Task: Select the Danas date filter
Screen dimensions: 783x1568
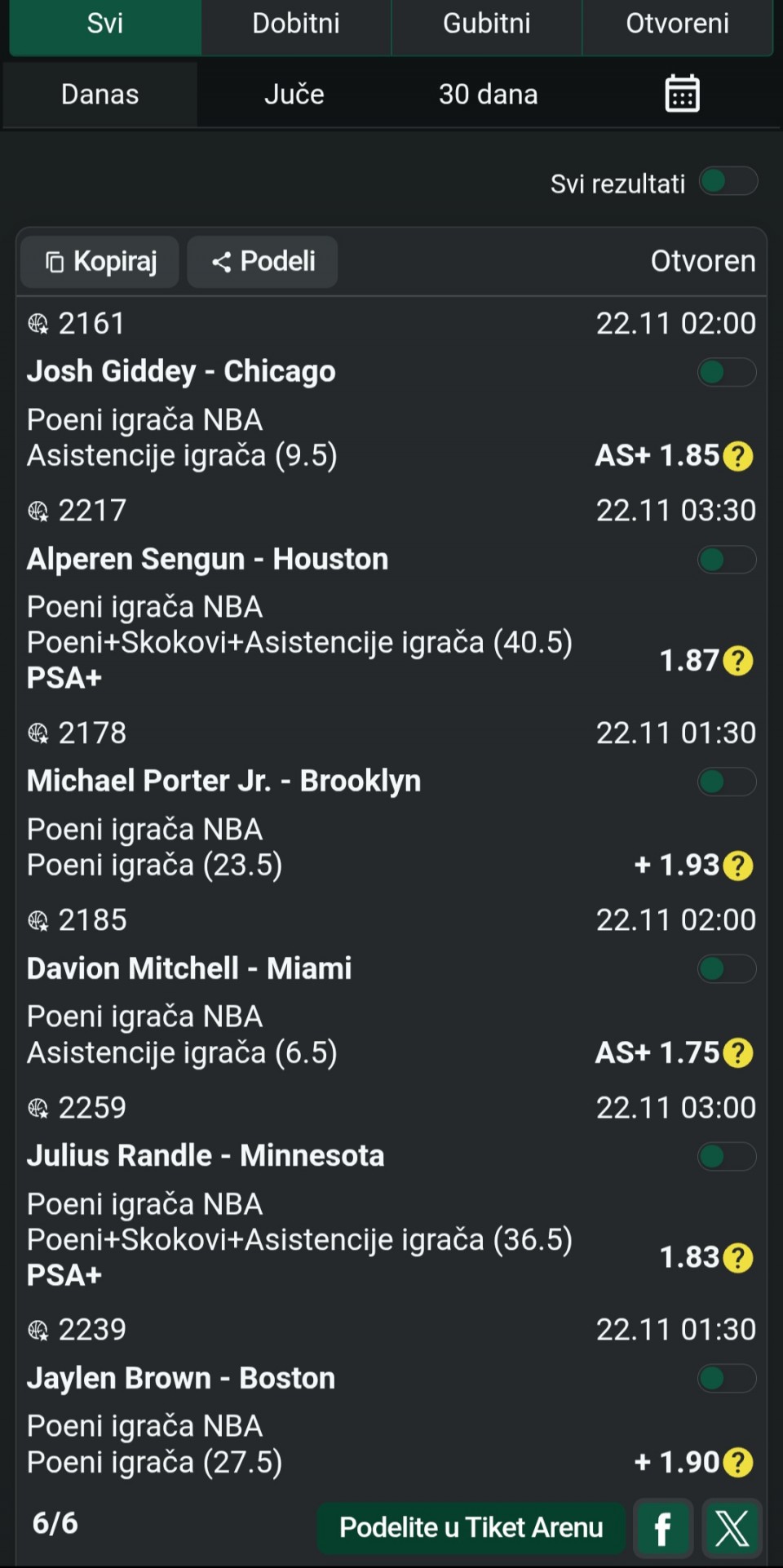Action: pyautogui.click(x=100, y=95)
